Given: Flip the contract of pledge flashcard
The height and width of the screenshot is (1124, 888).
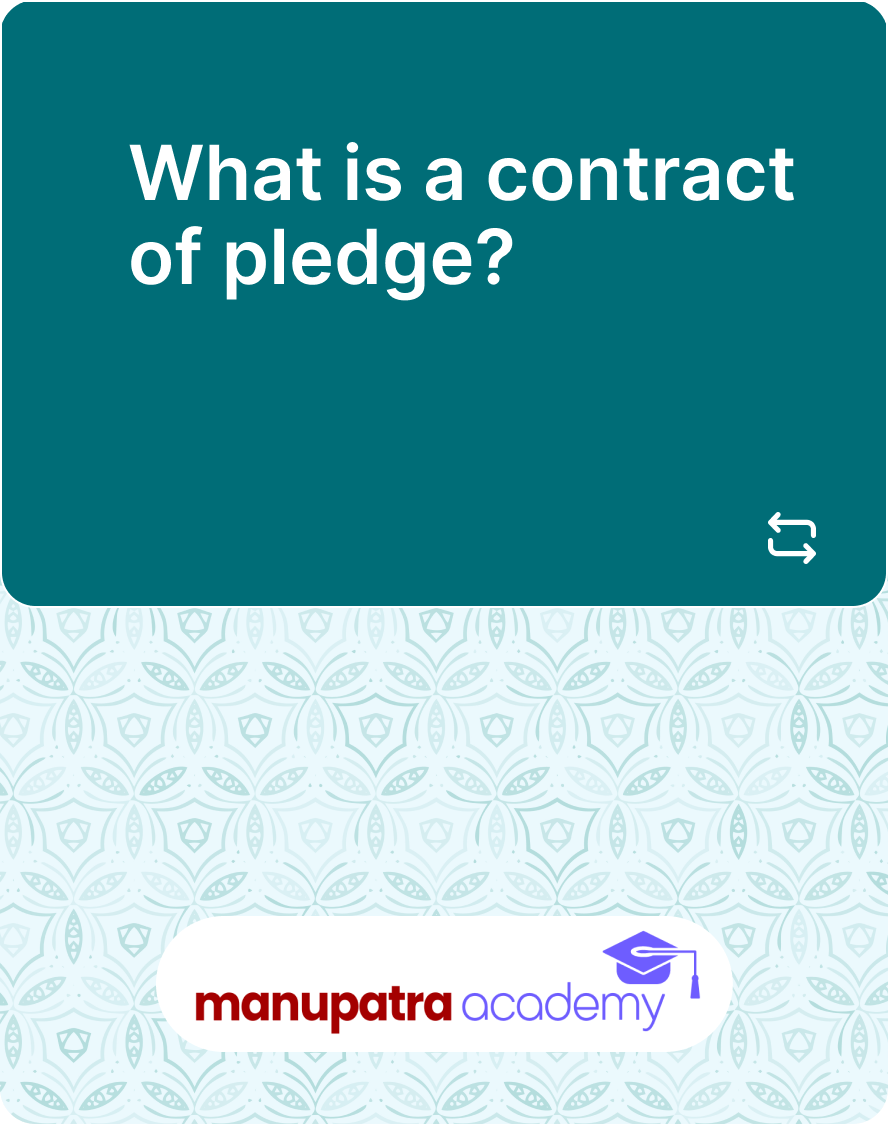Looking at the screenshot, I should pos(791,538).
